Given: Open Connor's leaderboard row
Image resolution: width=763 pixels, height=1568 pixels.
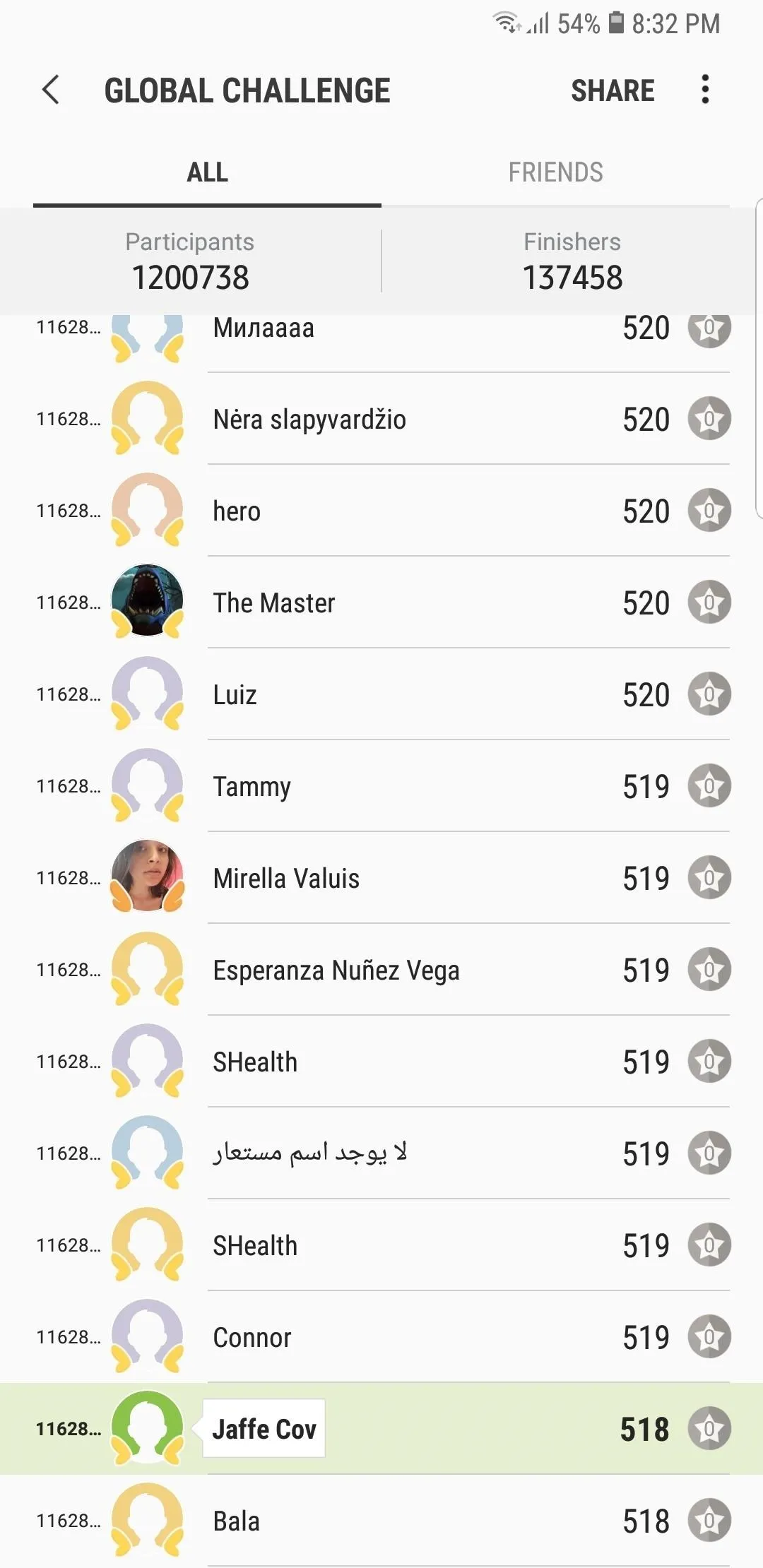Looking at the screenshot, I should pyautogui.click(x=381, y=1337).
